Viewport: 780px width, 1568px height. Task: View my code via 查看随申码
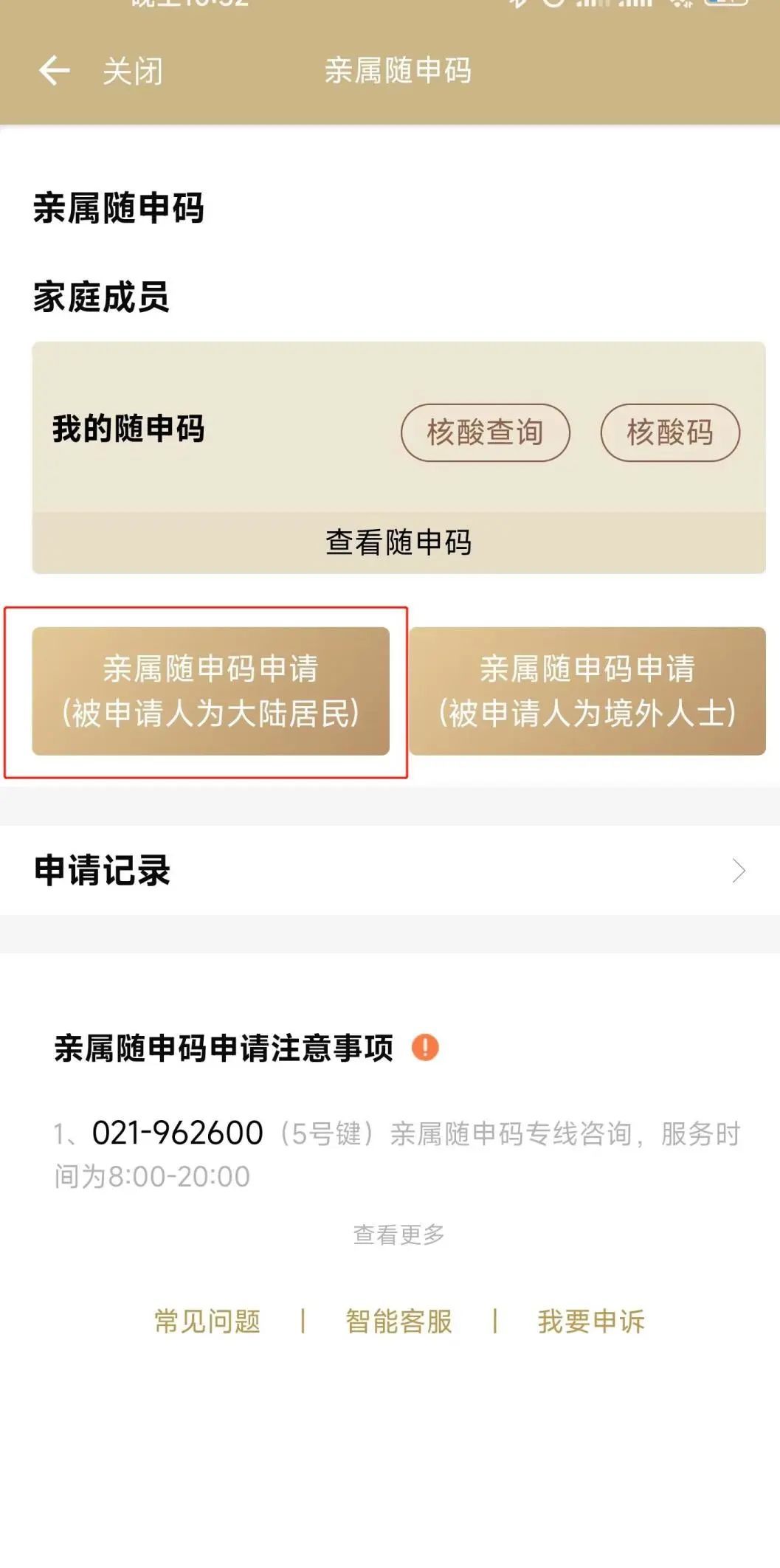click(x=398, y=542)
